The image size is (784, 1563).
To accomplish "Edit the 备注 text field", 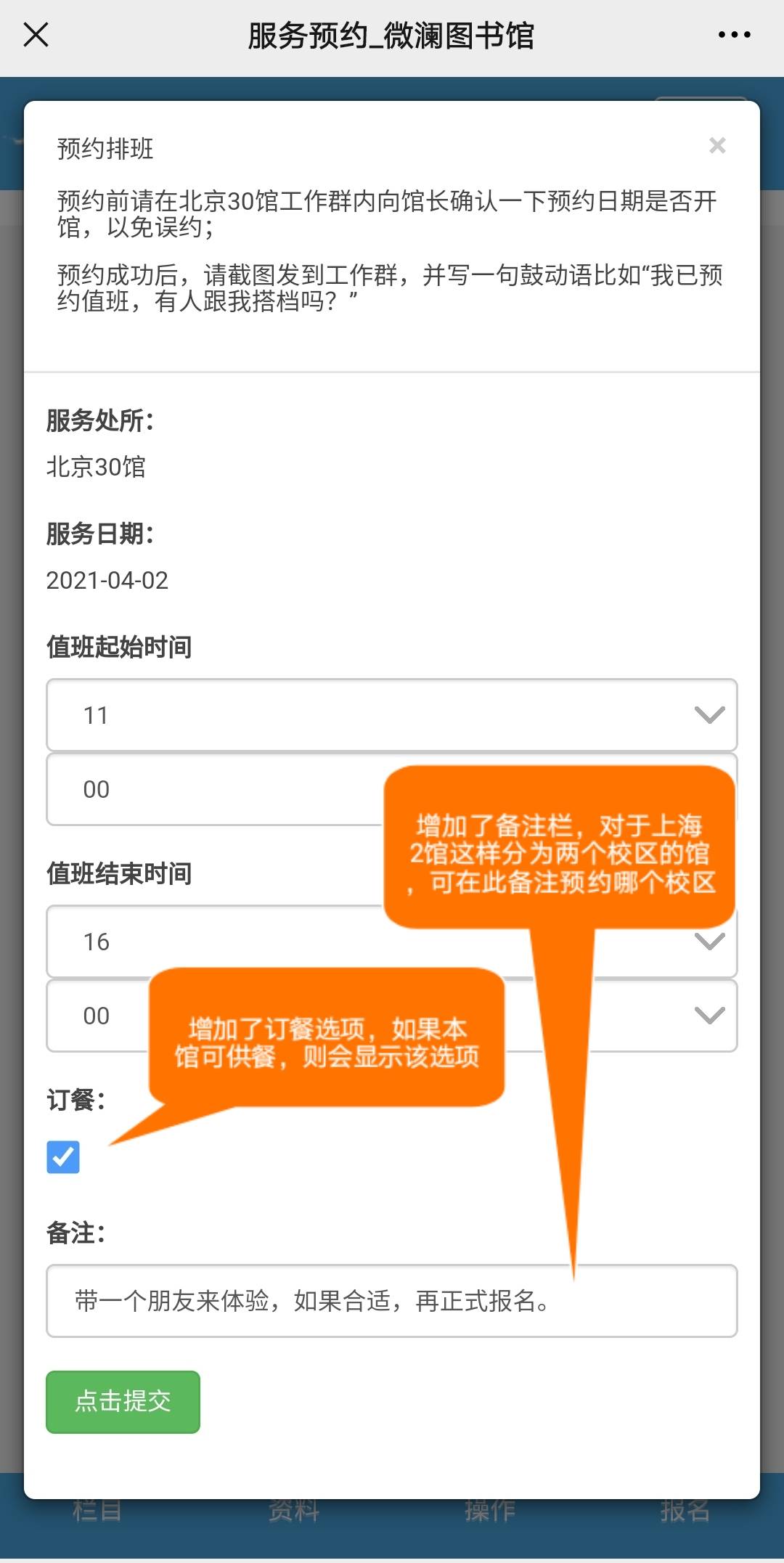I will pyautogui.click(x=392, y=1301).
